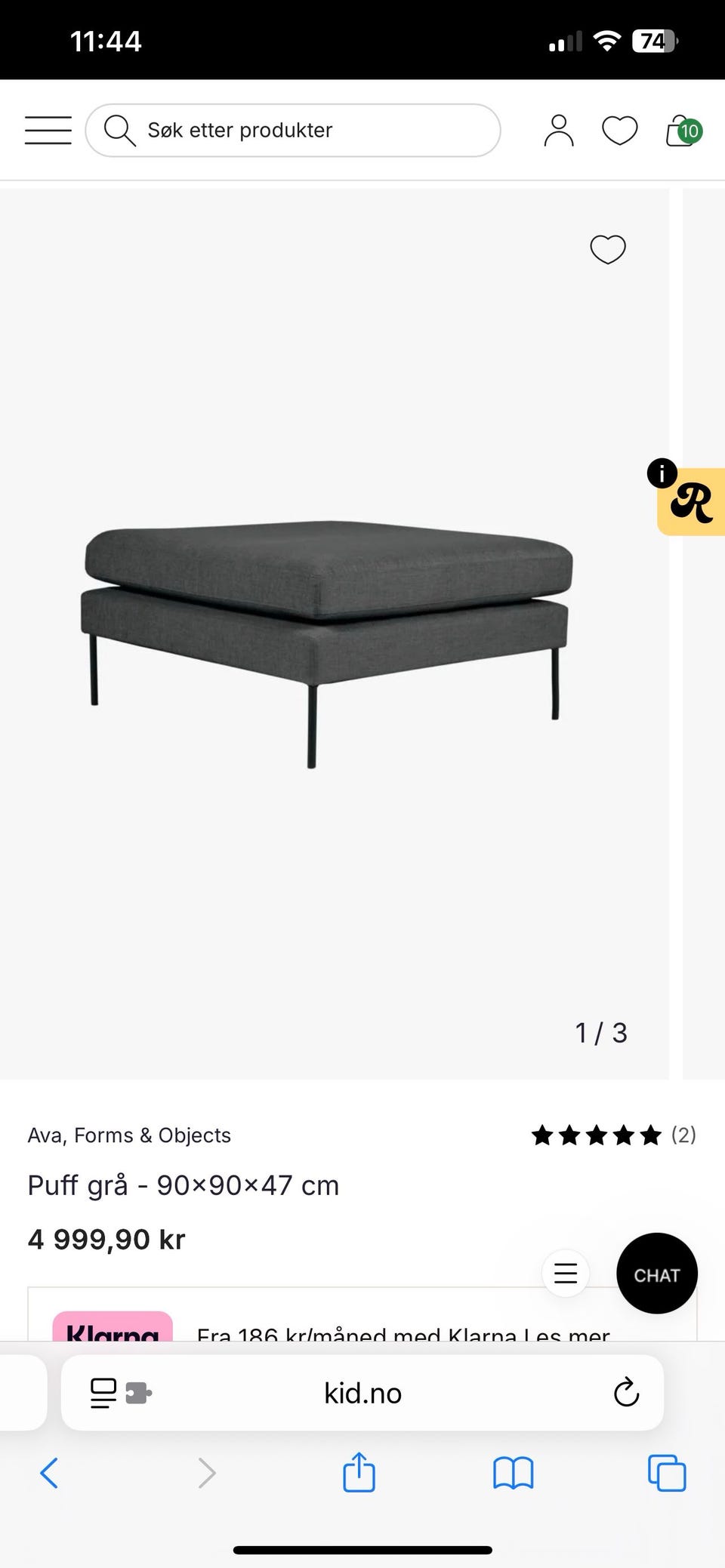725x1568 pixels.
Task: Start a CHAT with customer service
Action: (656, 1275)
